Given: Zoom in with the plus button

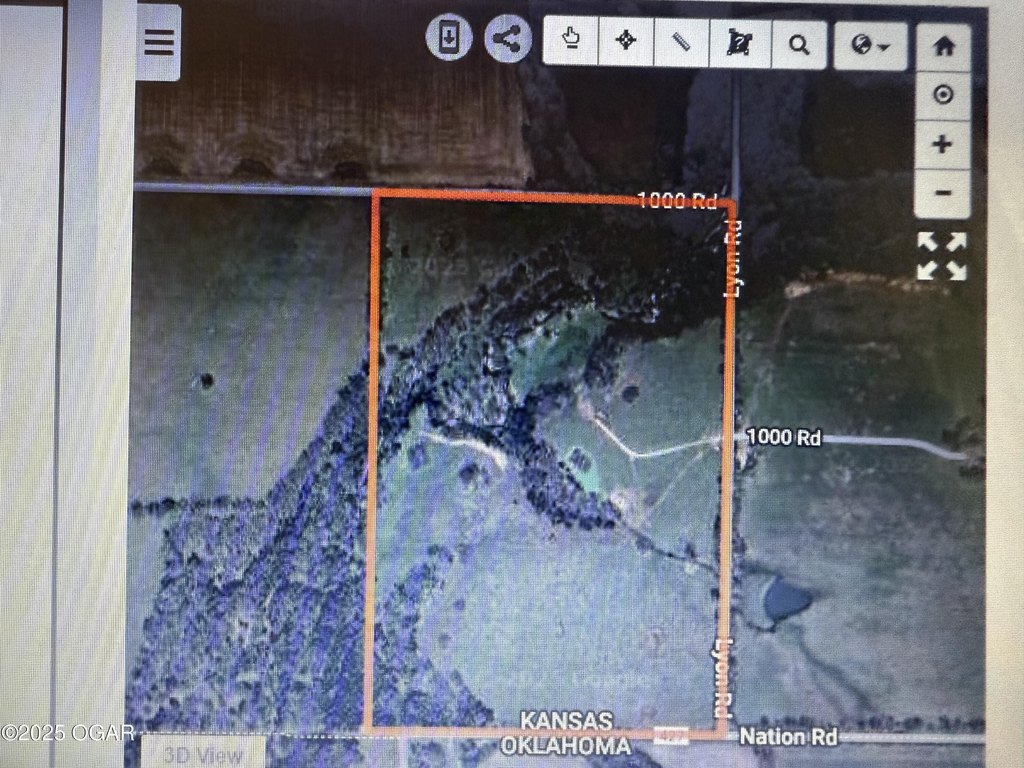Looking at the screenshot, I should click(x=942, y=144).
